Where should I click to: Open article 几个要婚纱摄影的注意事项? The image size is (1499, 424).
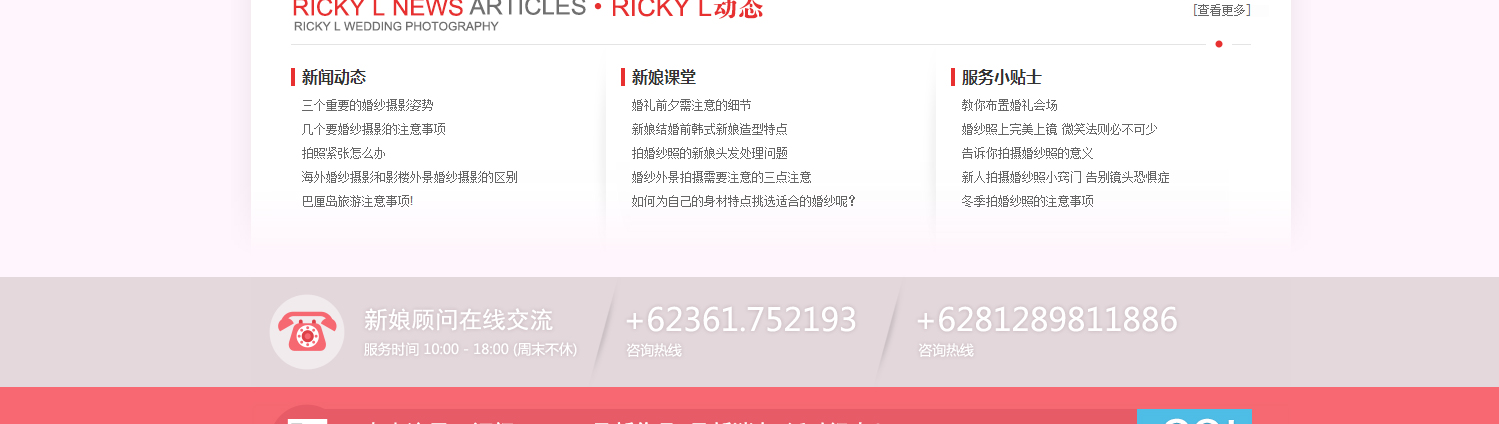pos(373,129)
